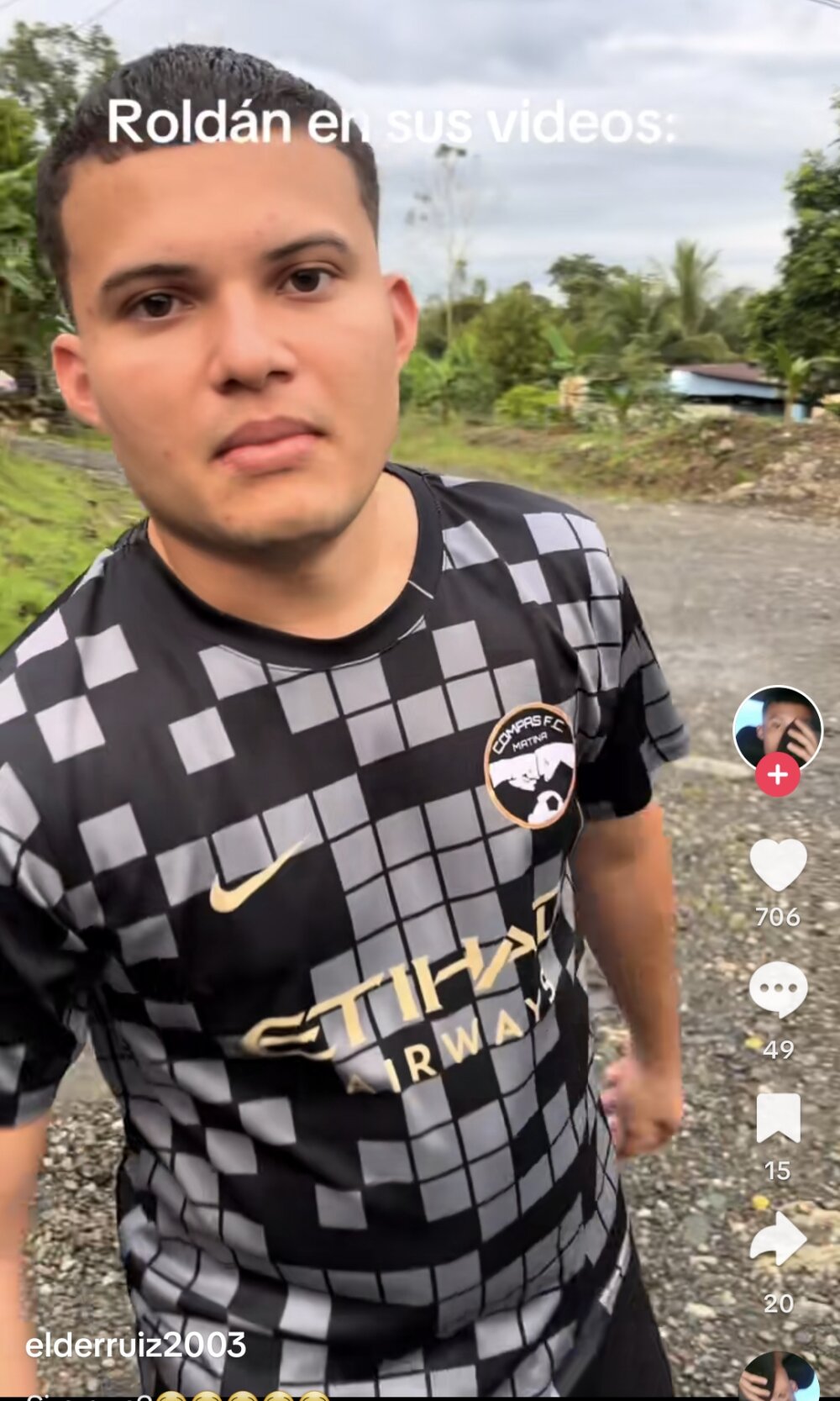
Task: Save this video to bookmarks
Action: tap(778, 1118)
